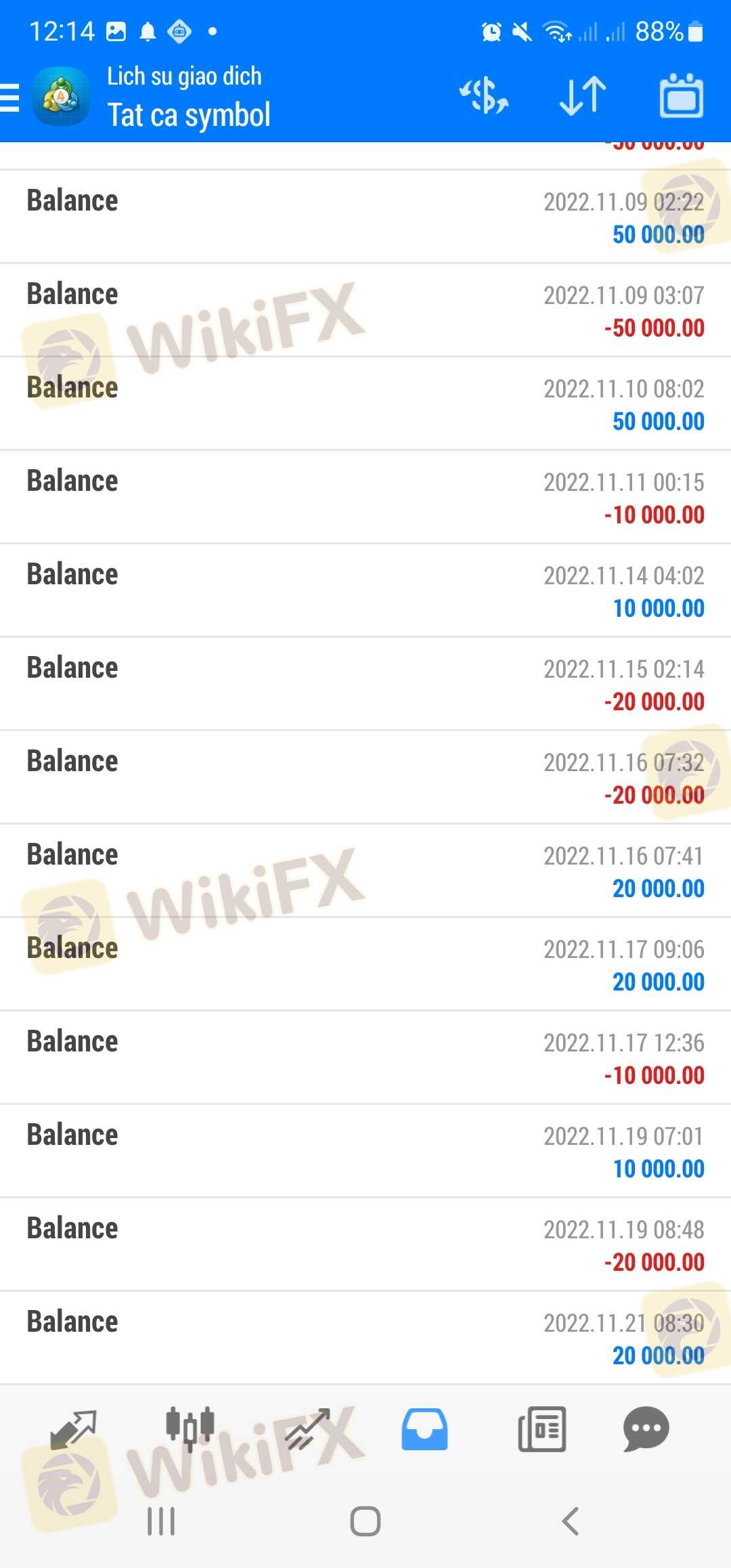Switch to the News tab
Viewport: 731px width, 1568px height.
(x=541, y=1429)
